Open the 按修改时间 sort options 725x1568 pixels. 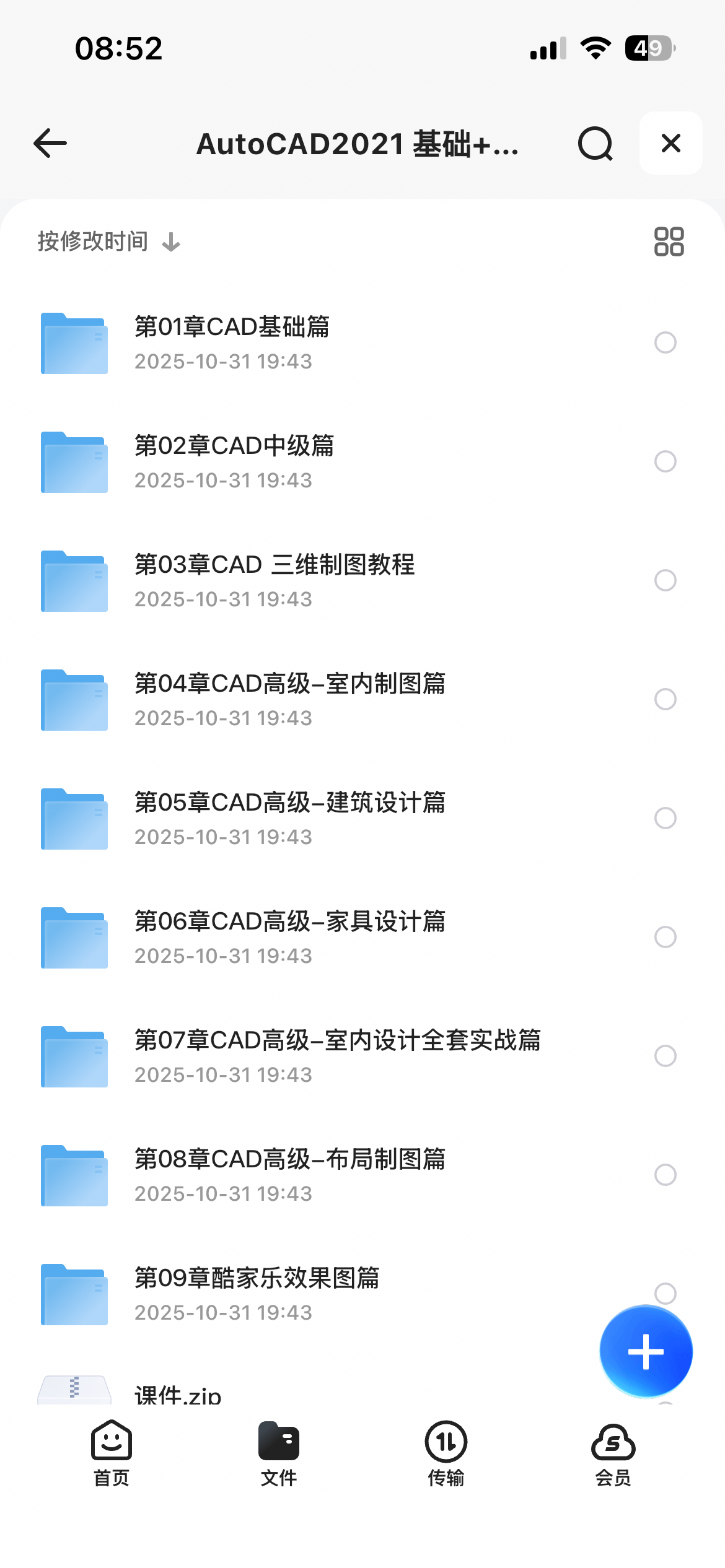tap(92, 242)
